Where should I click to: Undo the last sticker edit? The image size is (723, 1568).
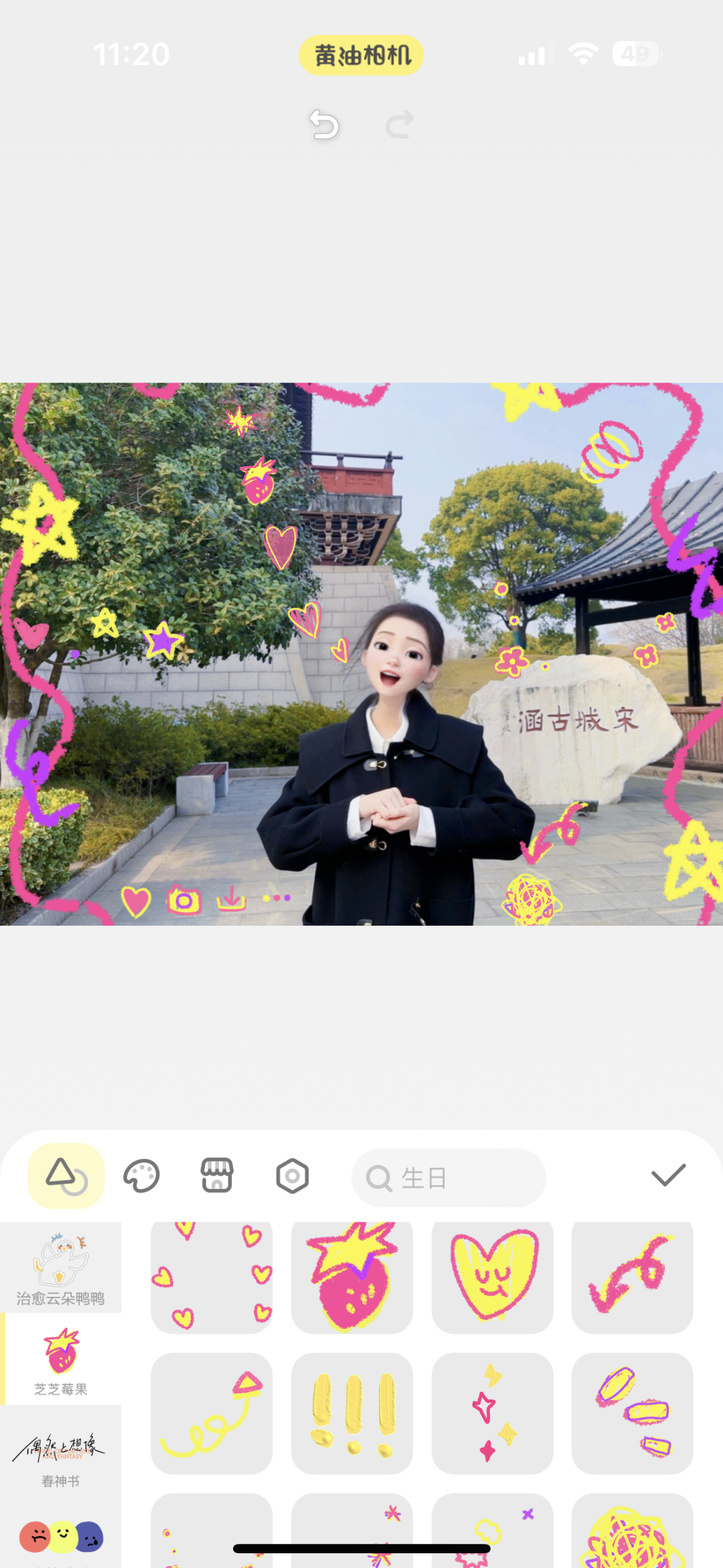pyautogui.click(x=324, y=125)
